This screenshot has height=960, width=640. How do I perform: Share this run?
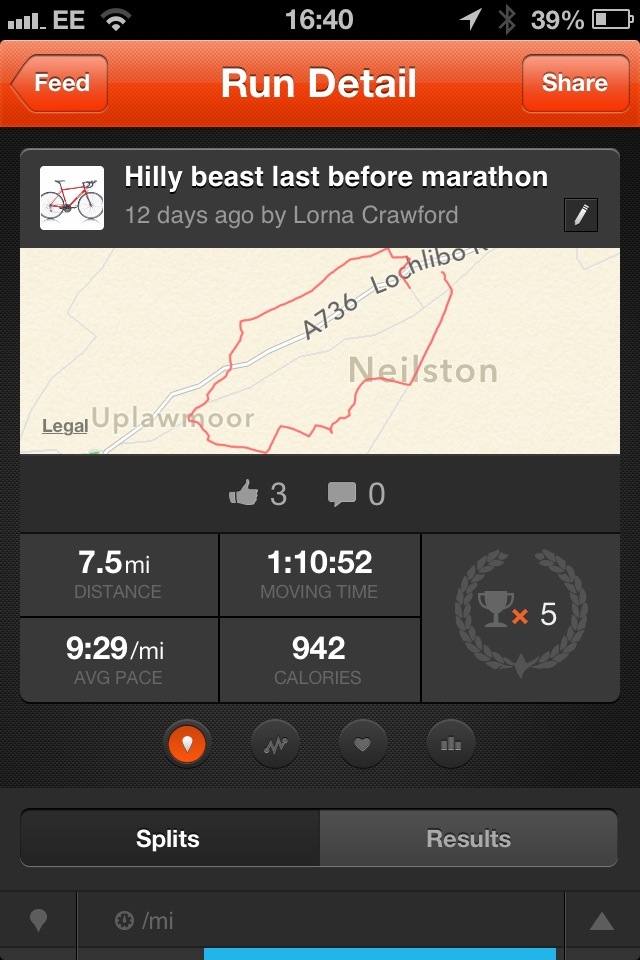coord(574,83)
